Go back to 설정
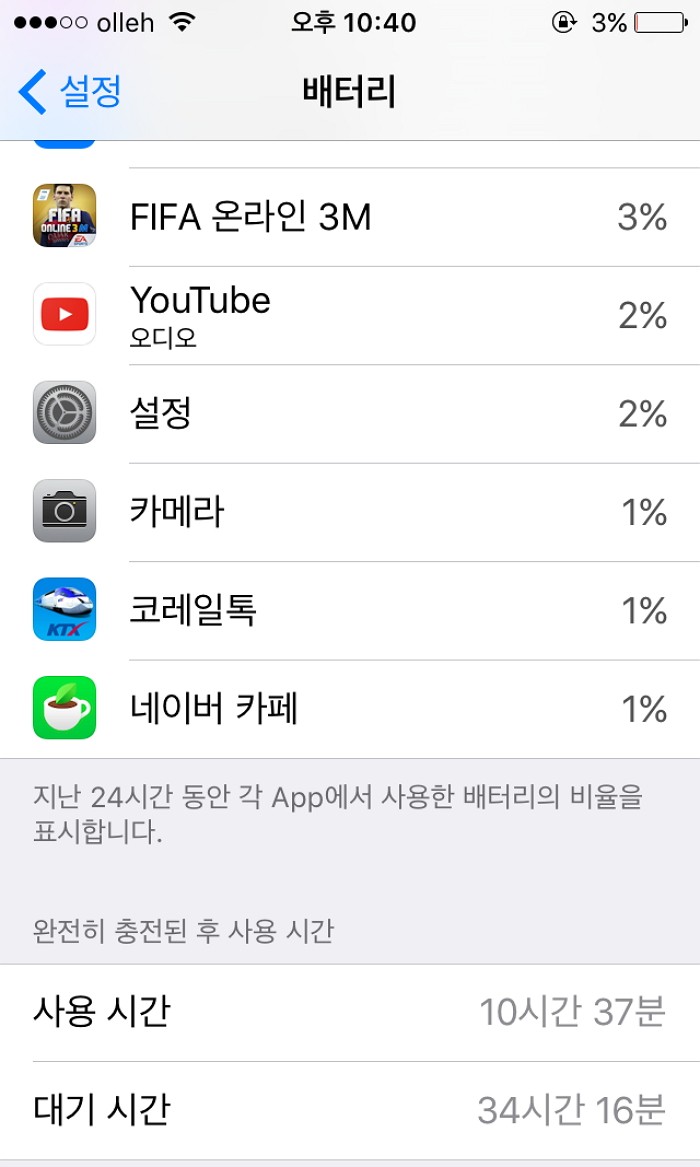The width and height of the screenshot is (700, 1167). [x=70, y=92]
